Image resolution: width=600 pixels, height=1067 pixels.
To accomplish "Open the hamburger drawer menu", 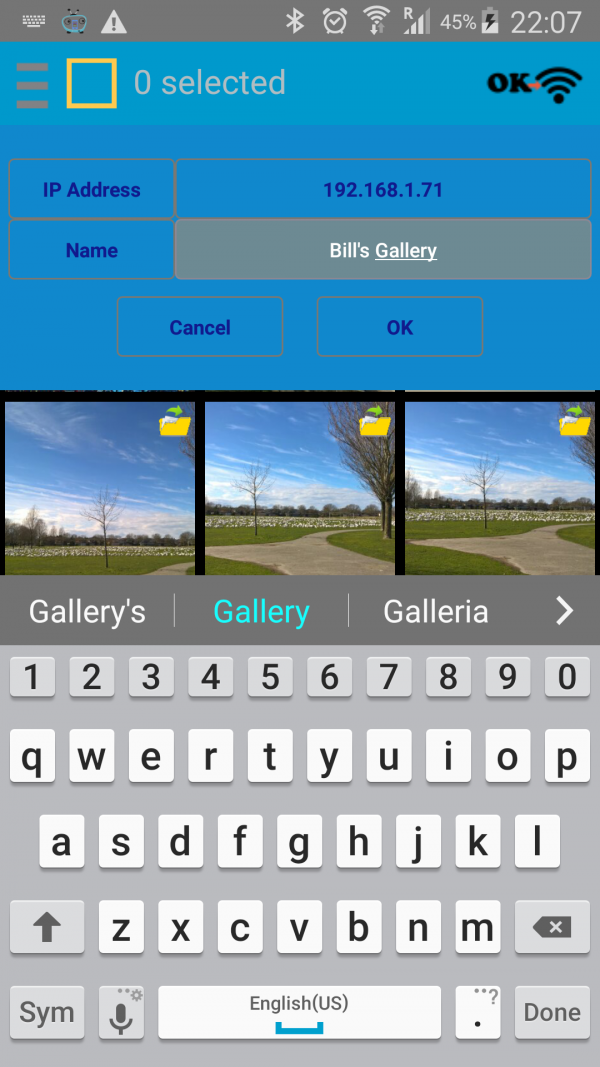I will coord(32,84).
